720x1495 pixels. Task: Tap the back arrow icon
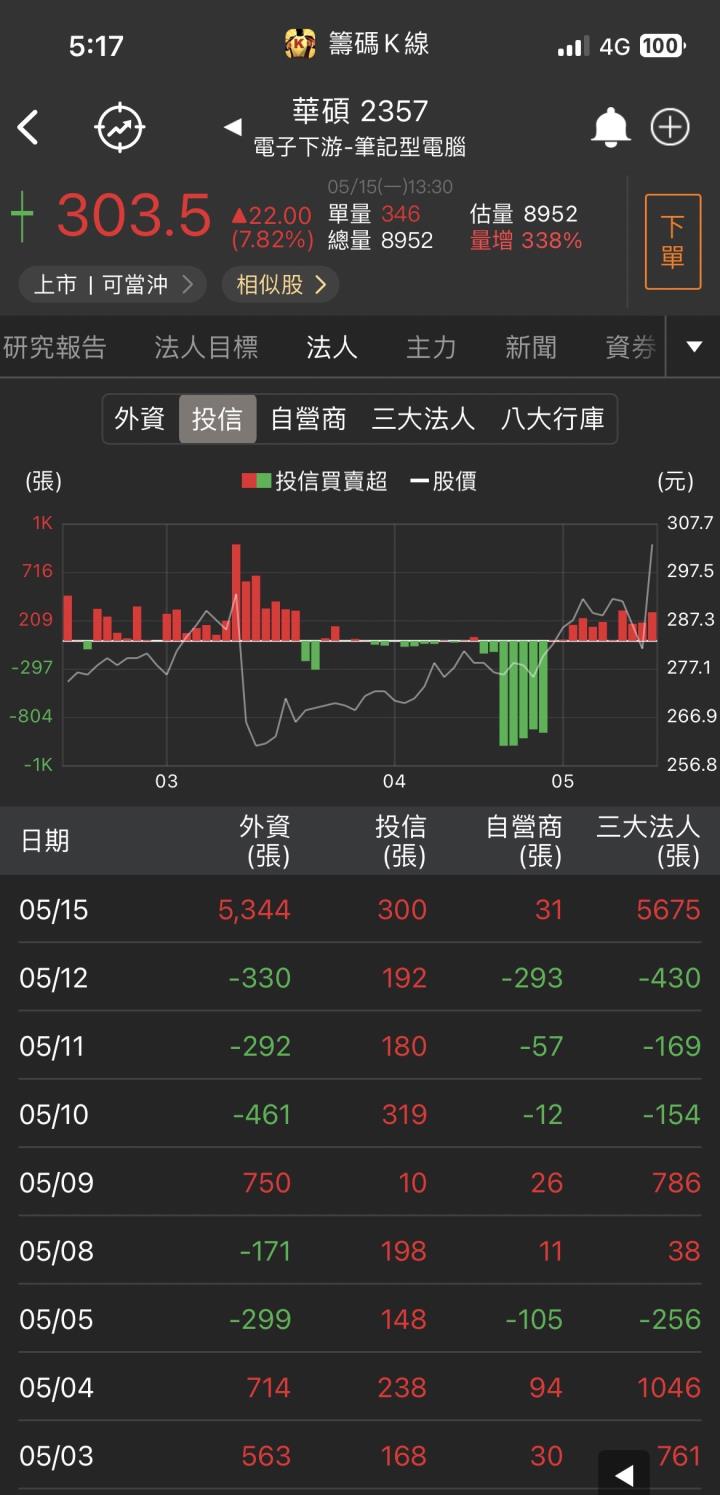(27, 127)
